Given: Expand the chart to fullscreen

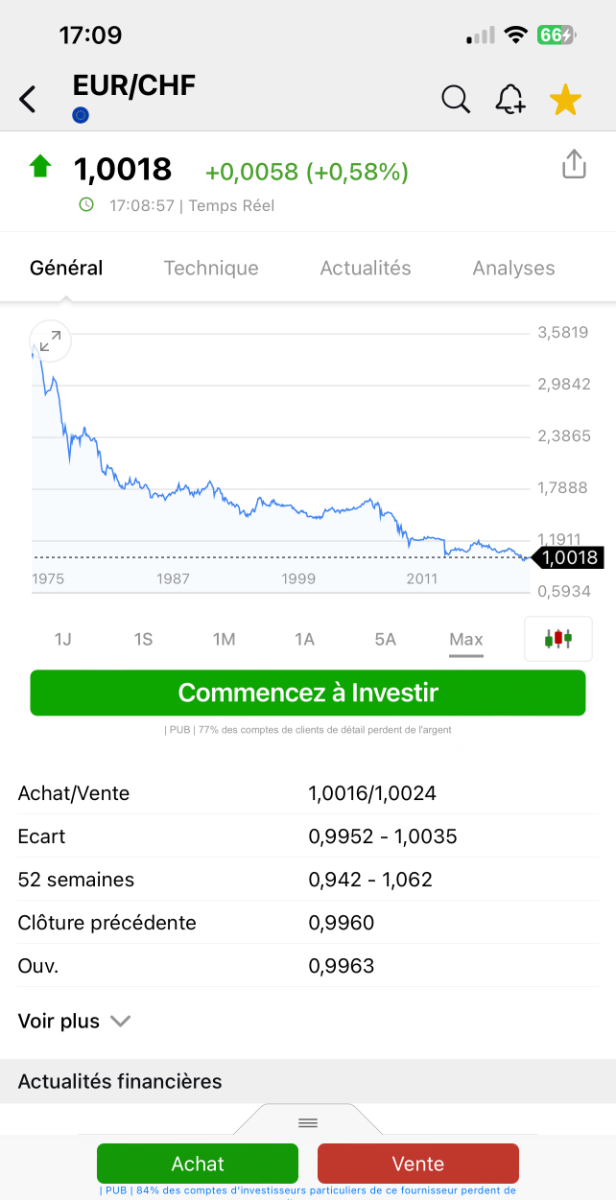Looking at the screenshot, I should pyautogui.click(x=50, y=340).
